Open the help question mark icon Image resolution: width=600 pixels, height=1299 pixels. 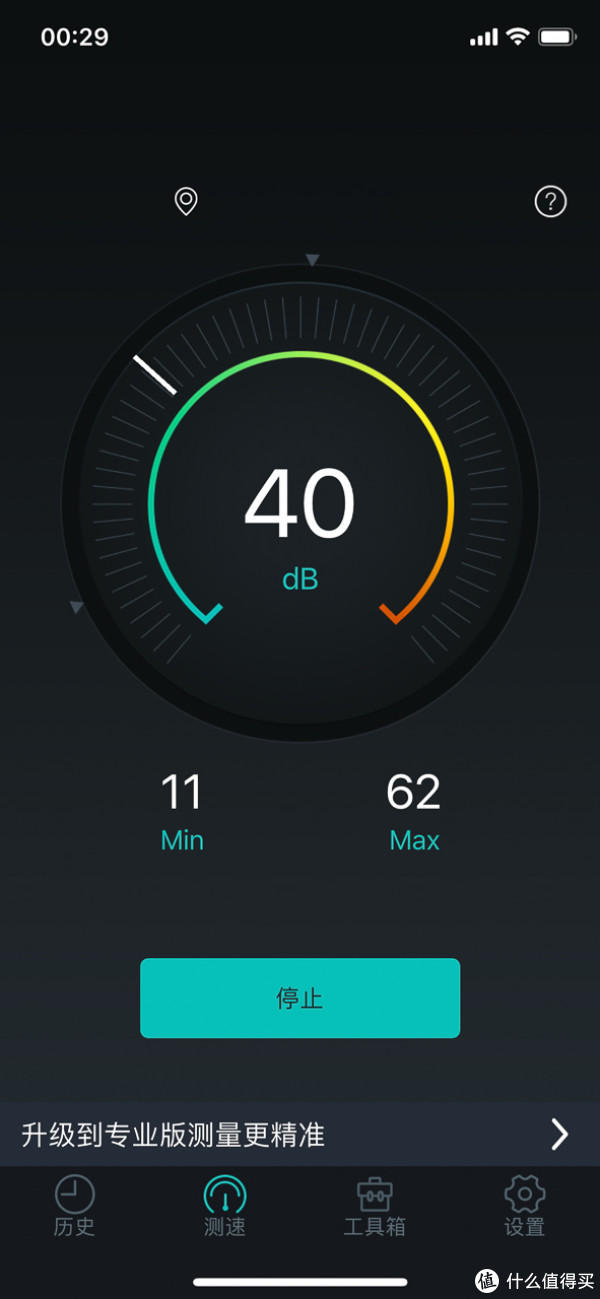tap(550, 202)
